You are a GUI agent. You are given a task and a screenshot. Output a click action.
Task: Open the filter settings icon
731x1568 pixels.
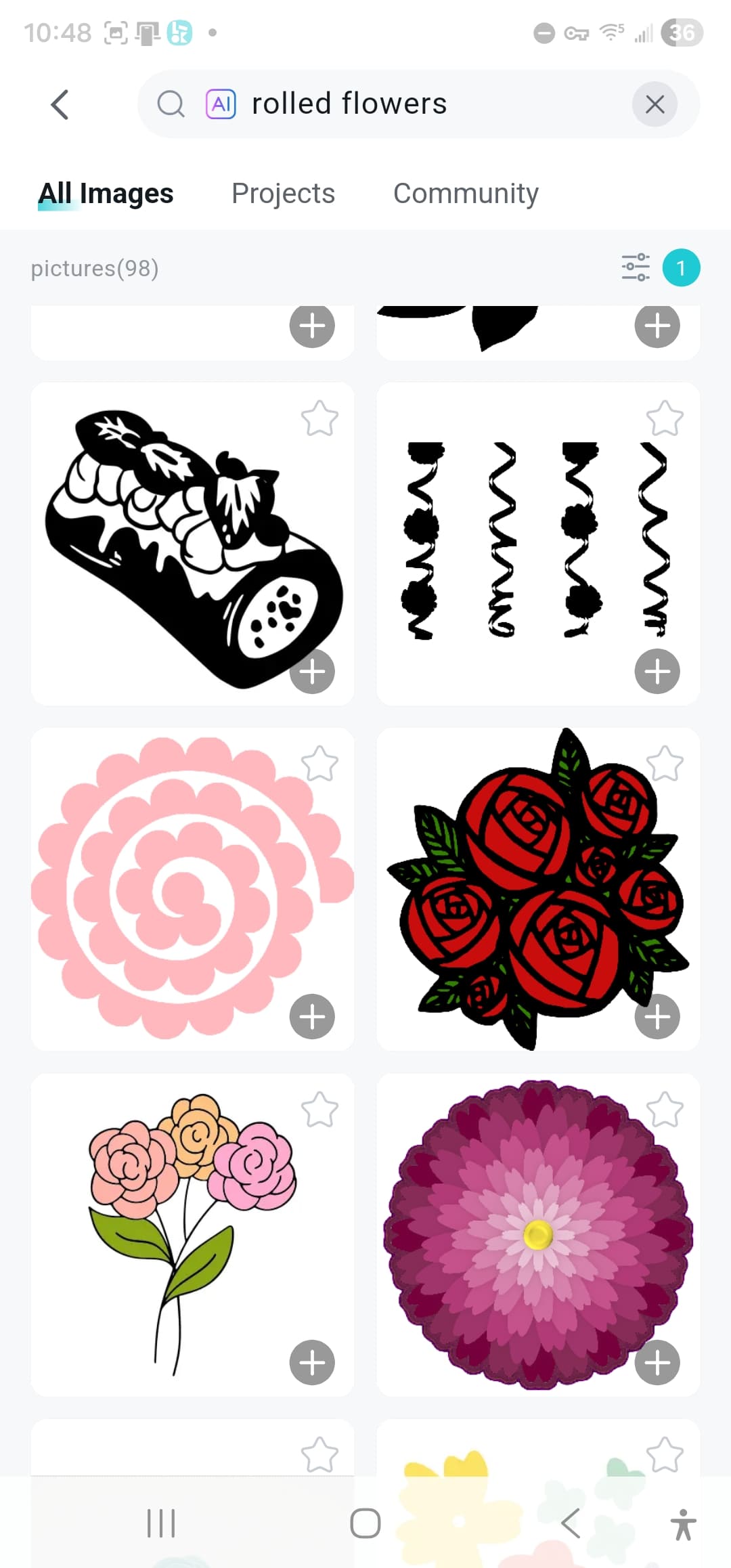click(x=636, y=267)
